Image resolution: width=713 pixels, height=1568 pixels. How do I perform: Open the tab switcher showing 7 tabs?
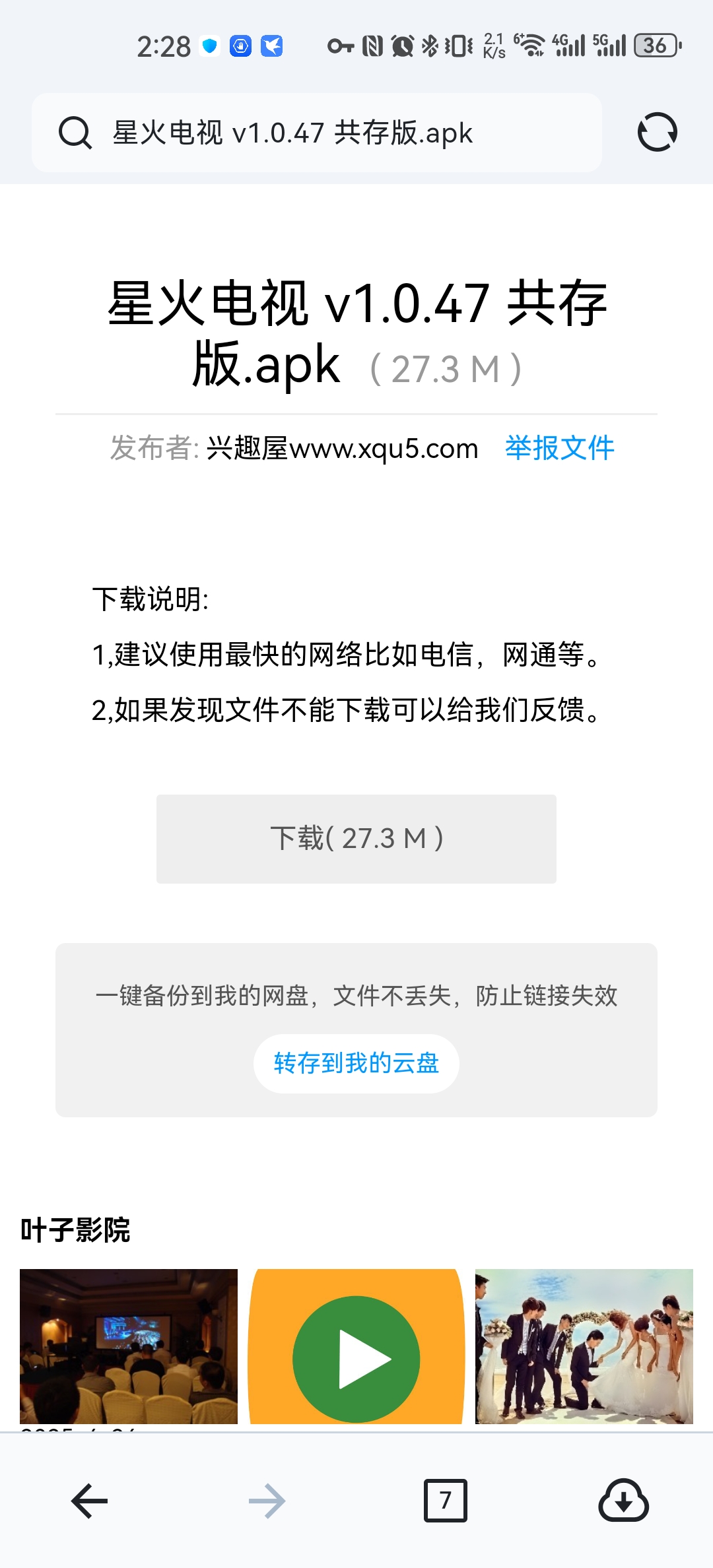click(445, 1501)
